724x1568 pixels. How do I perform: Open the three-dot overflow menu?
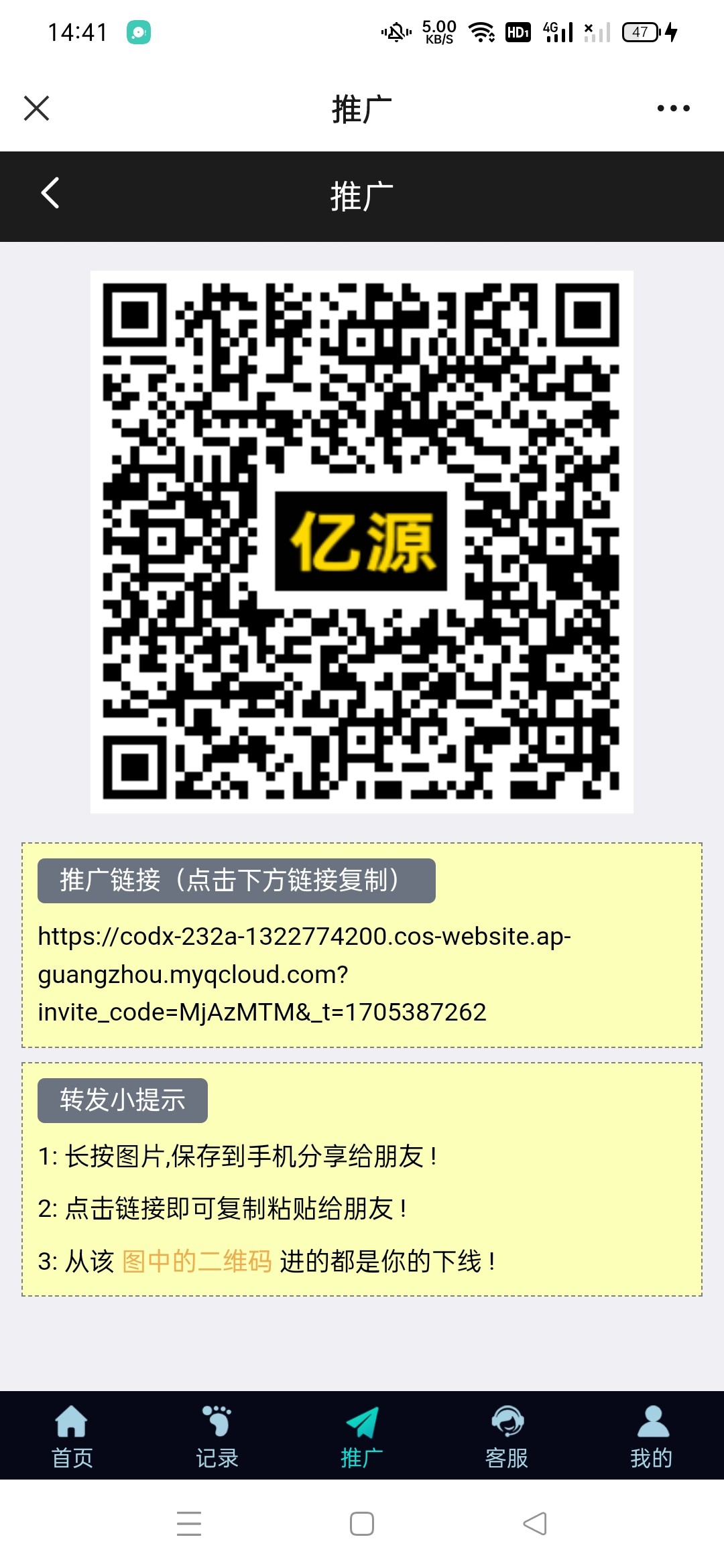coord(673,108)
